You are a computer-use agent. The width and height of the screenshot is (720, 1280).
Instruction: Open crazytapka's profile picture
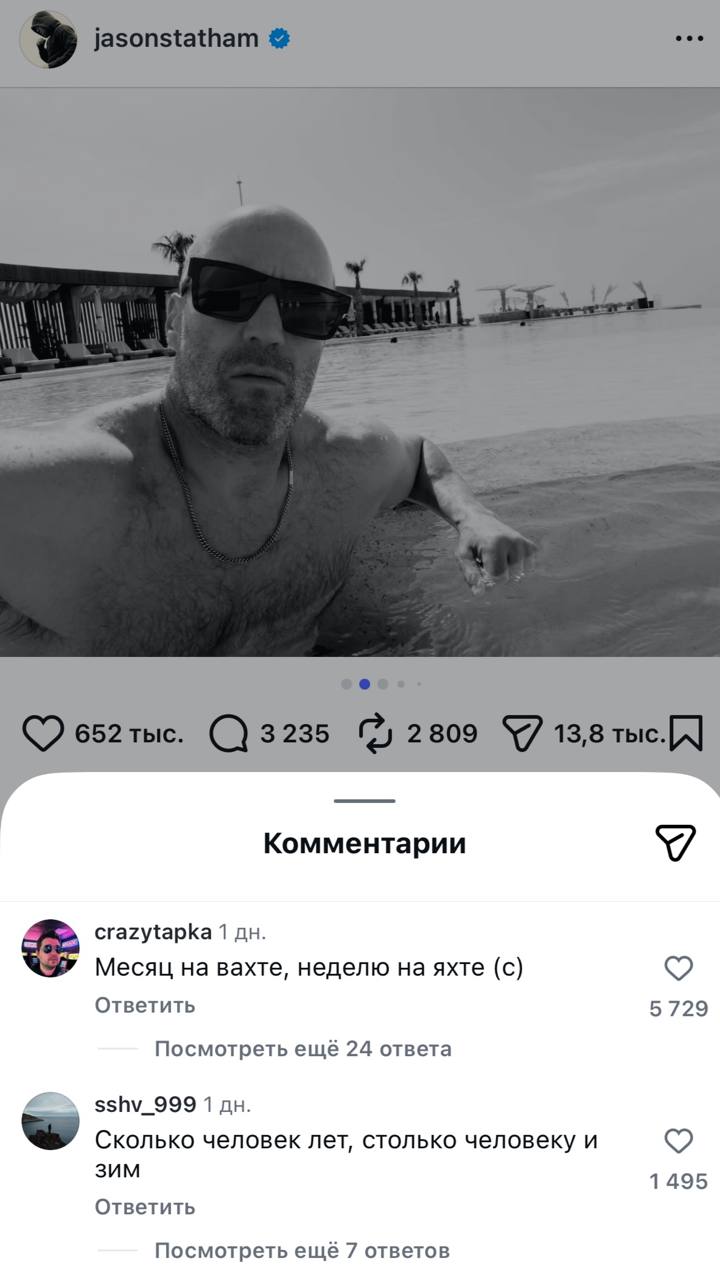pos(50,948)
